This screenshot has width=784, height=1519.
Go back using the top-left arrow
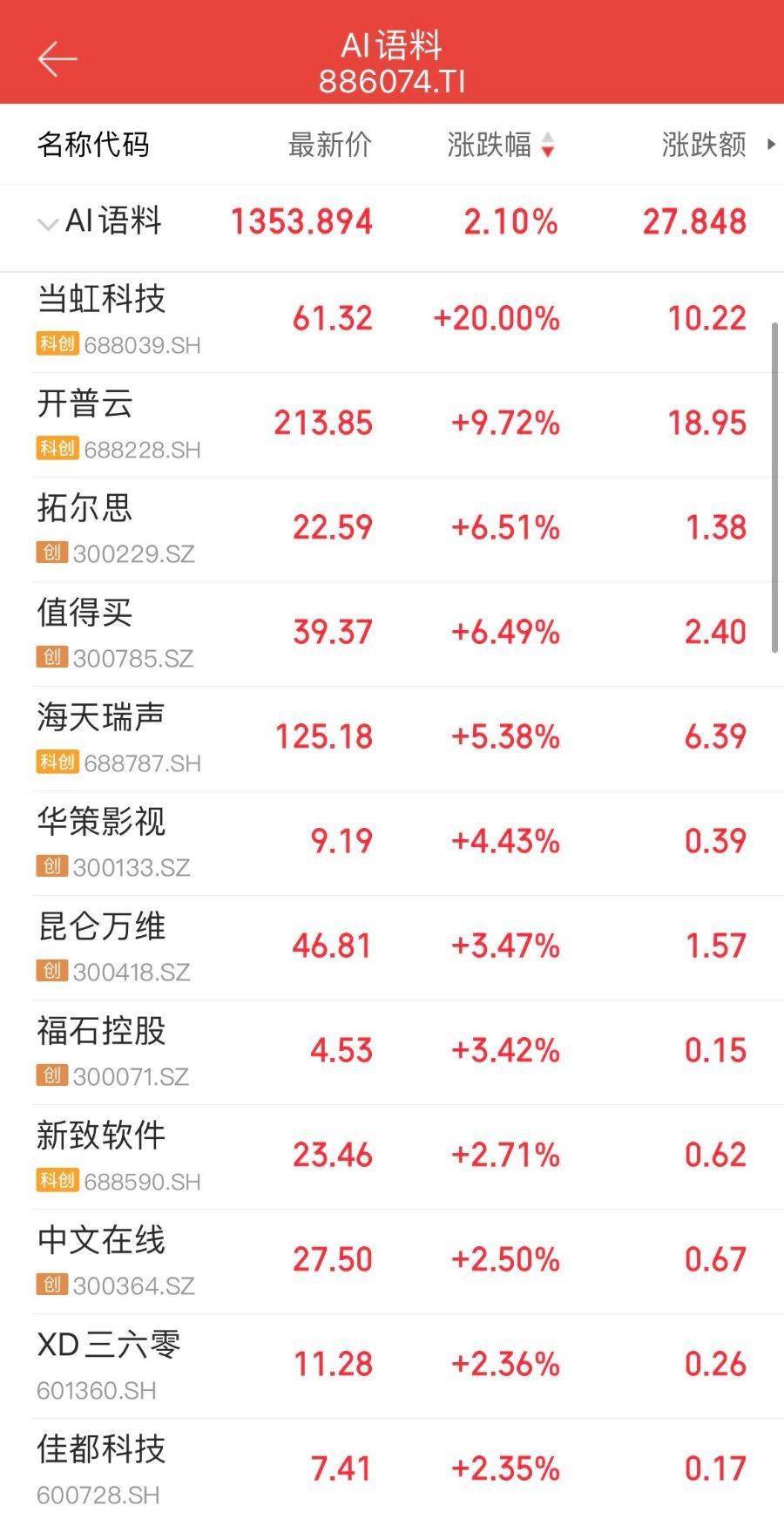click(x=57, y=59)
